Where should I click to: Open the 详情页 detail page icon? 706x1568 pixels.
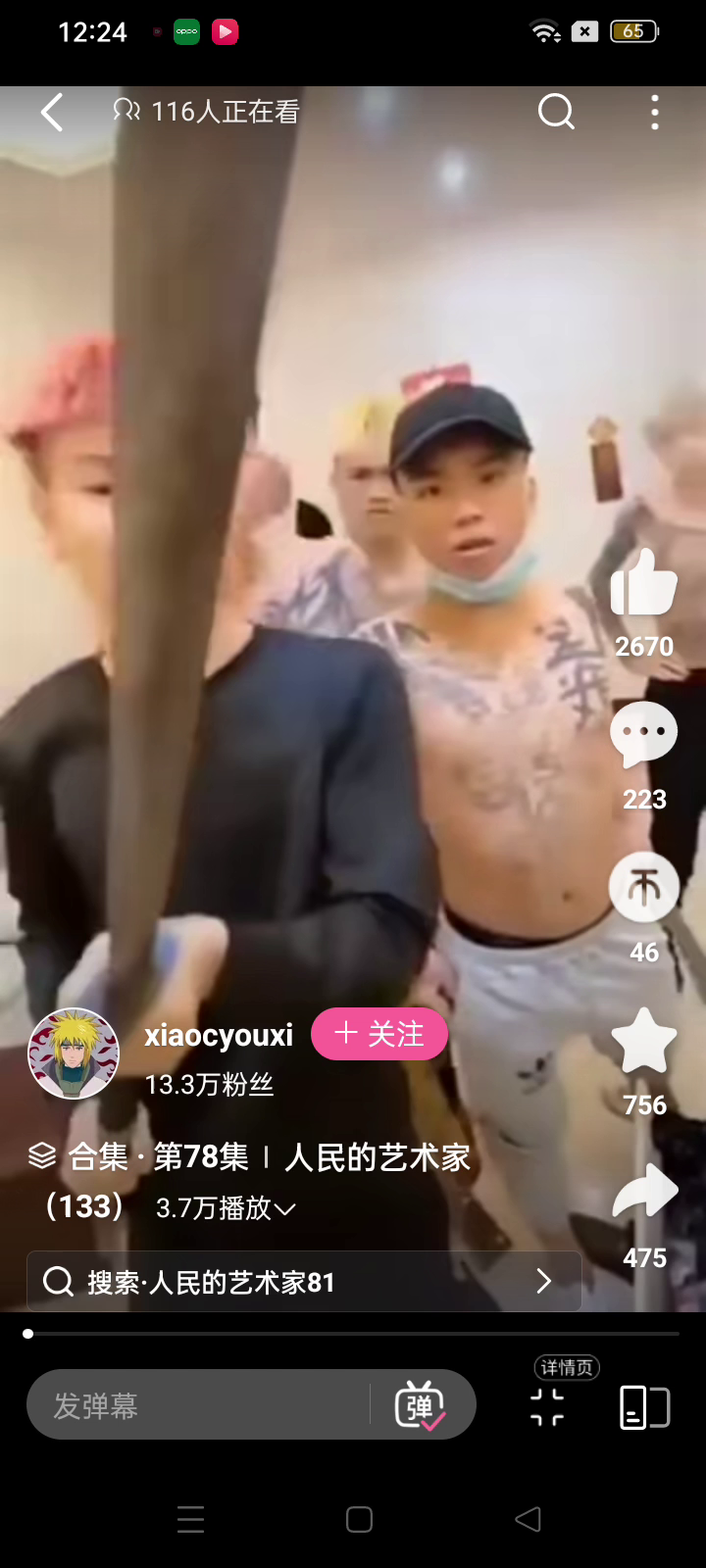(x=548, y=1405)
